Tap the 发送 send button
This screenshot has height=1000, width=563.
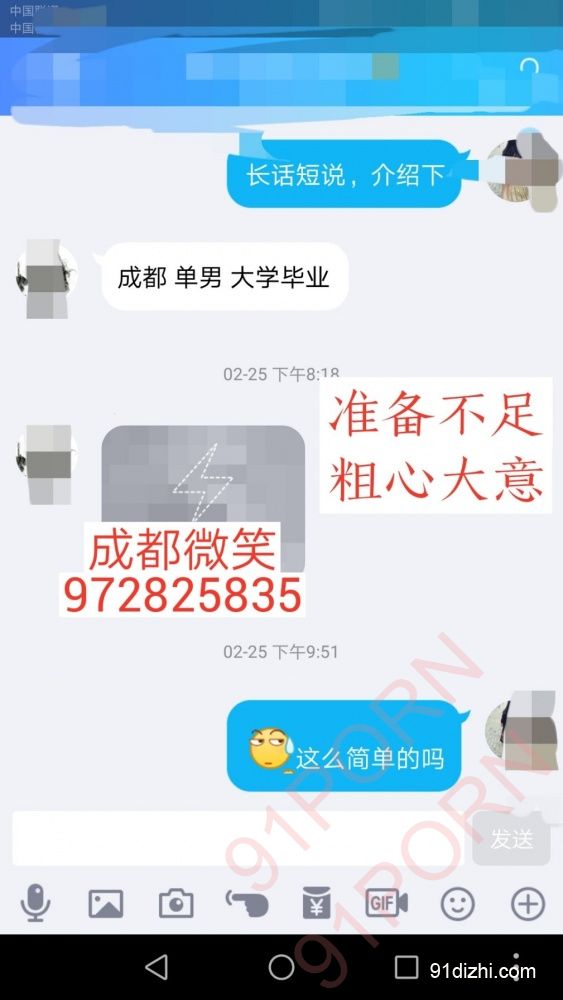click(x=511, y=839)
